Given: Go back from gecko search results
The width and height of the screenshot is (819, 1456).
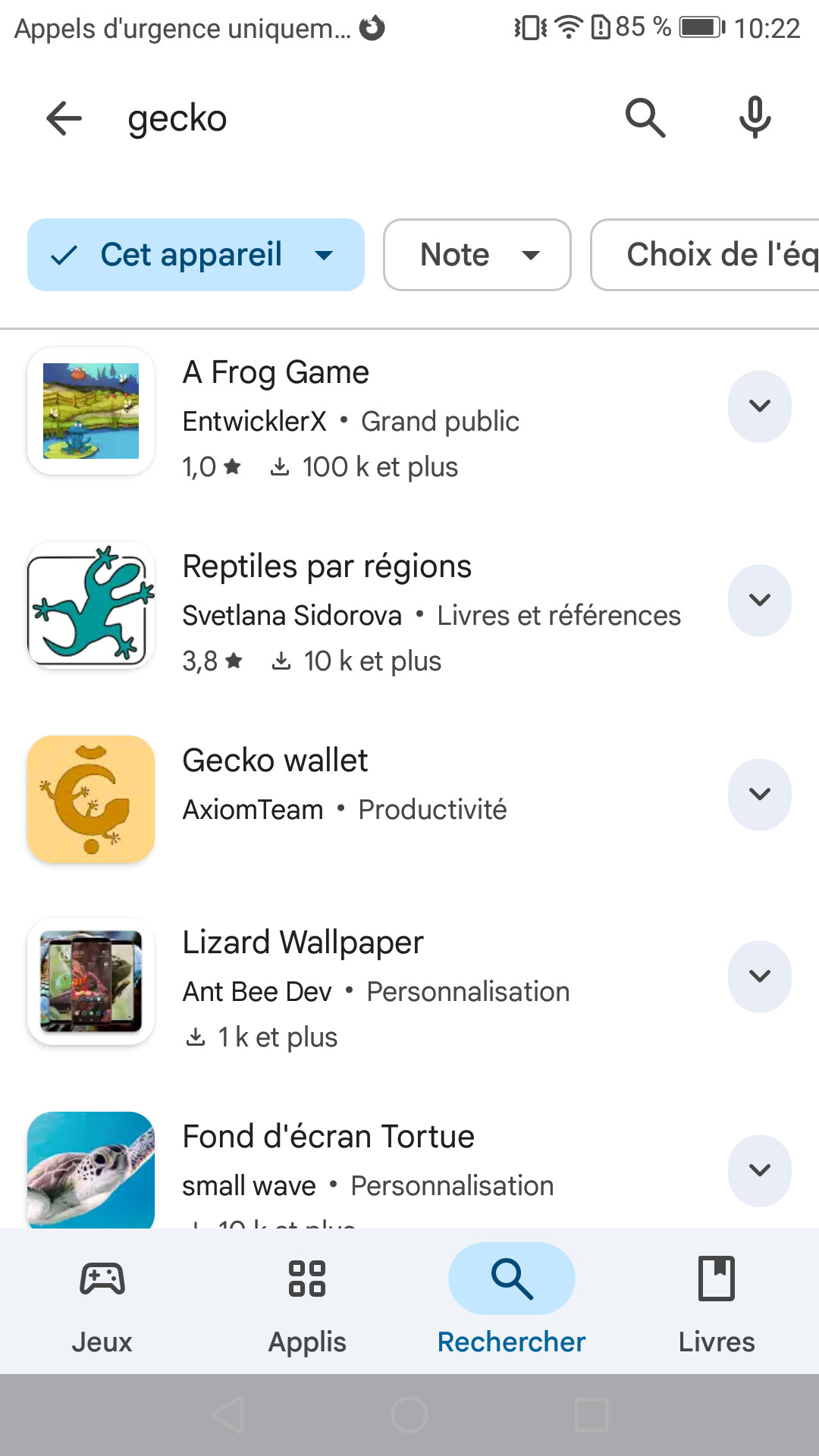Looking at the screenshot, I should click(x=64, y=118).
